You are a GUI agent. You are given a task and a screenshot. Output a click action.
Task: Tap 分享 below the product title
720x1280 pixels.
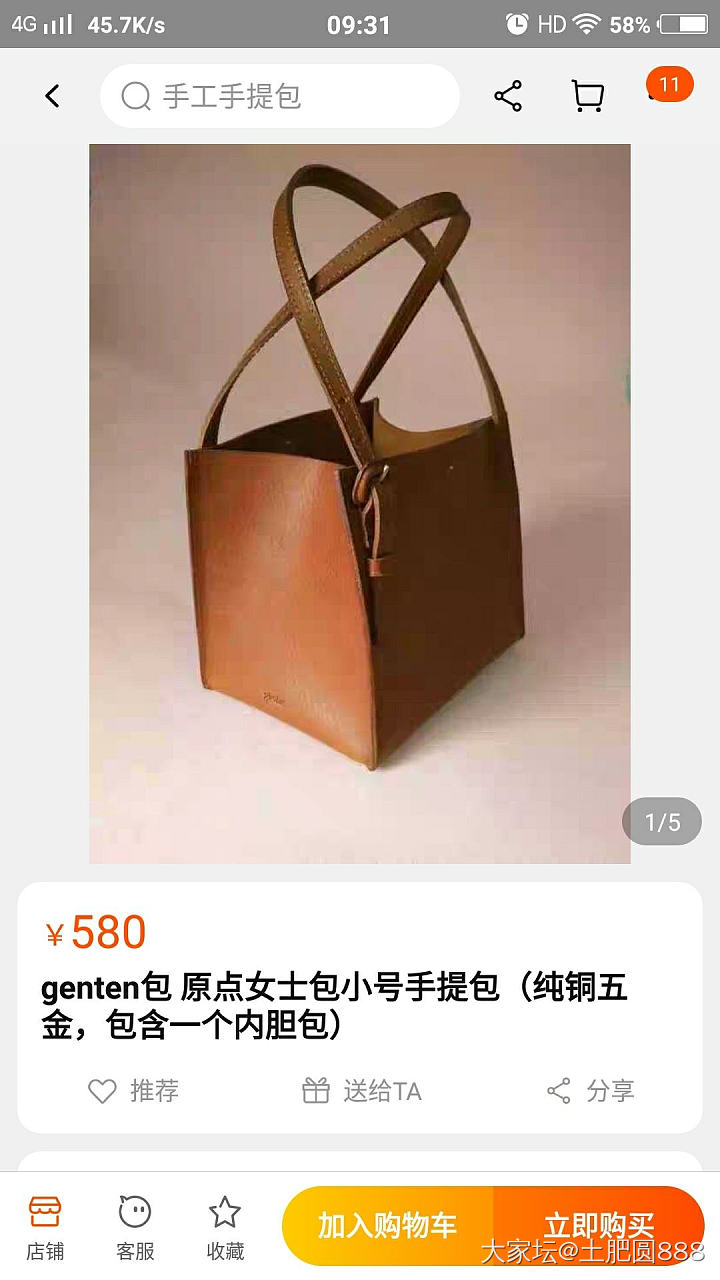591,1090
